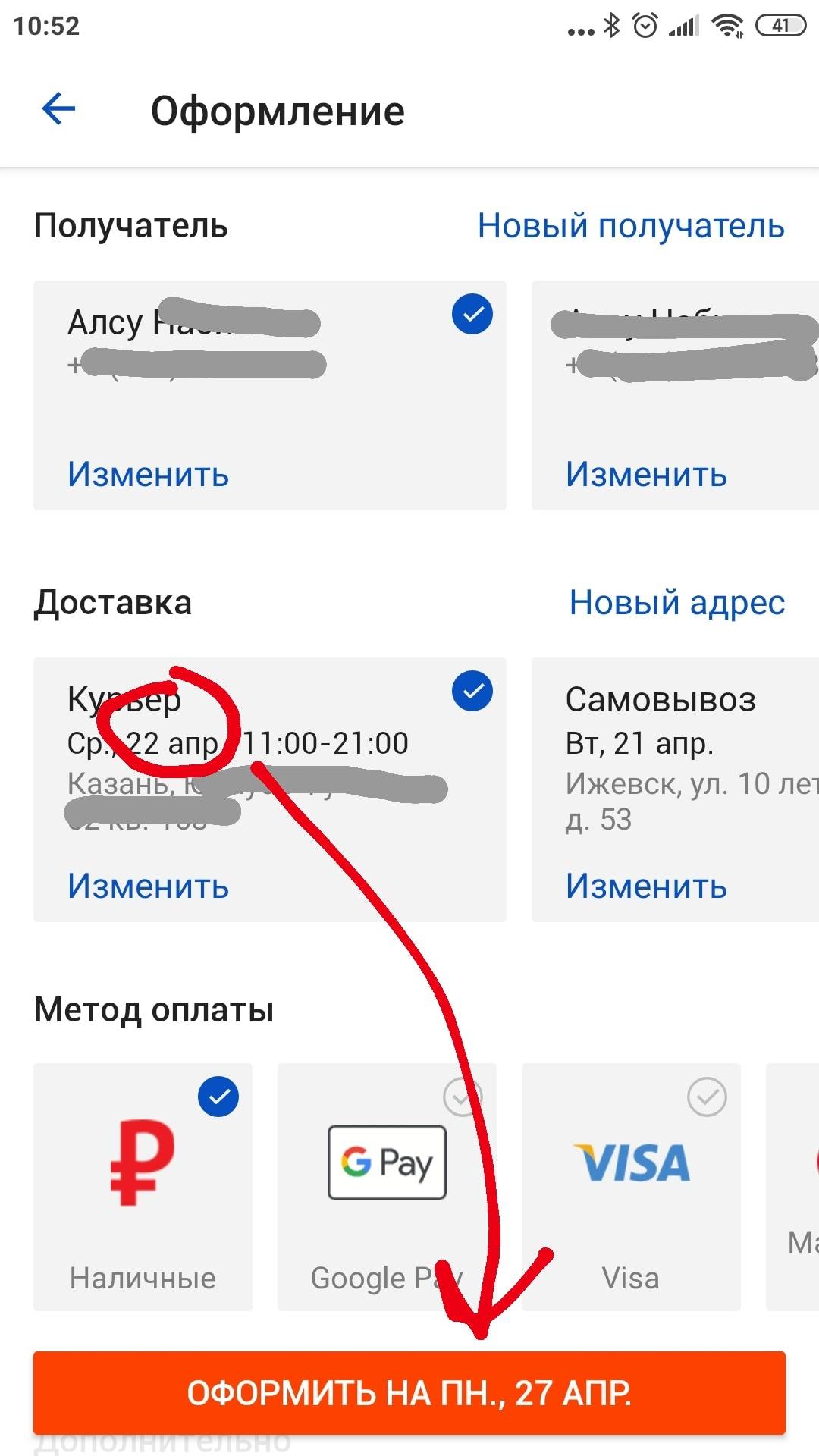Add a new address via Новый адрес

tap(677, 603)
